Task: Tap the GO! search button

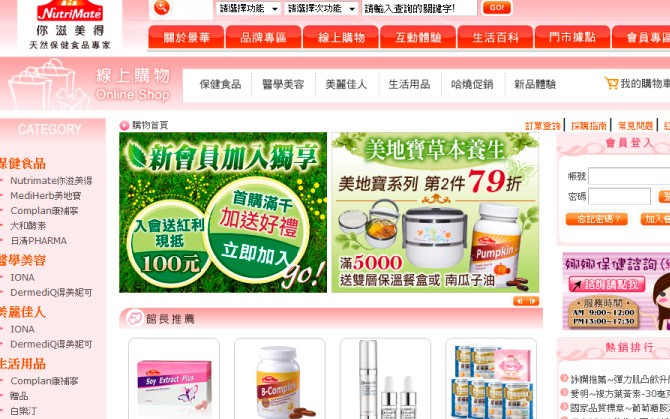Action: [x=496, y=8]
